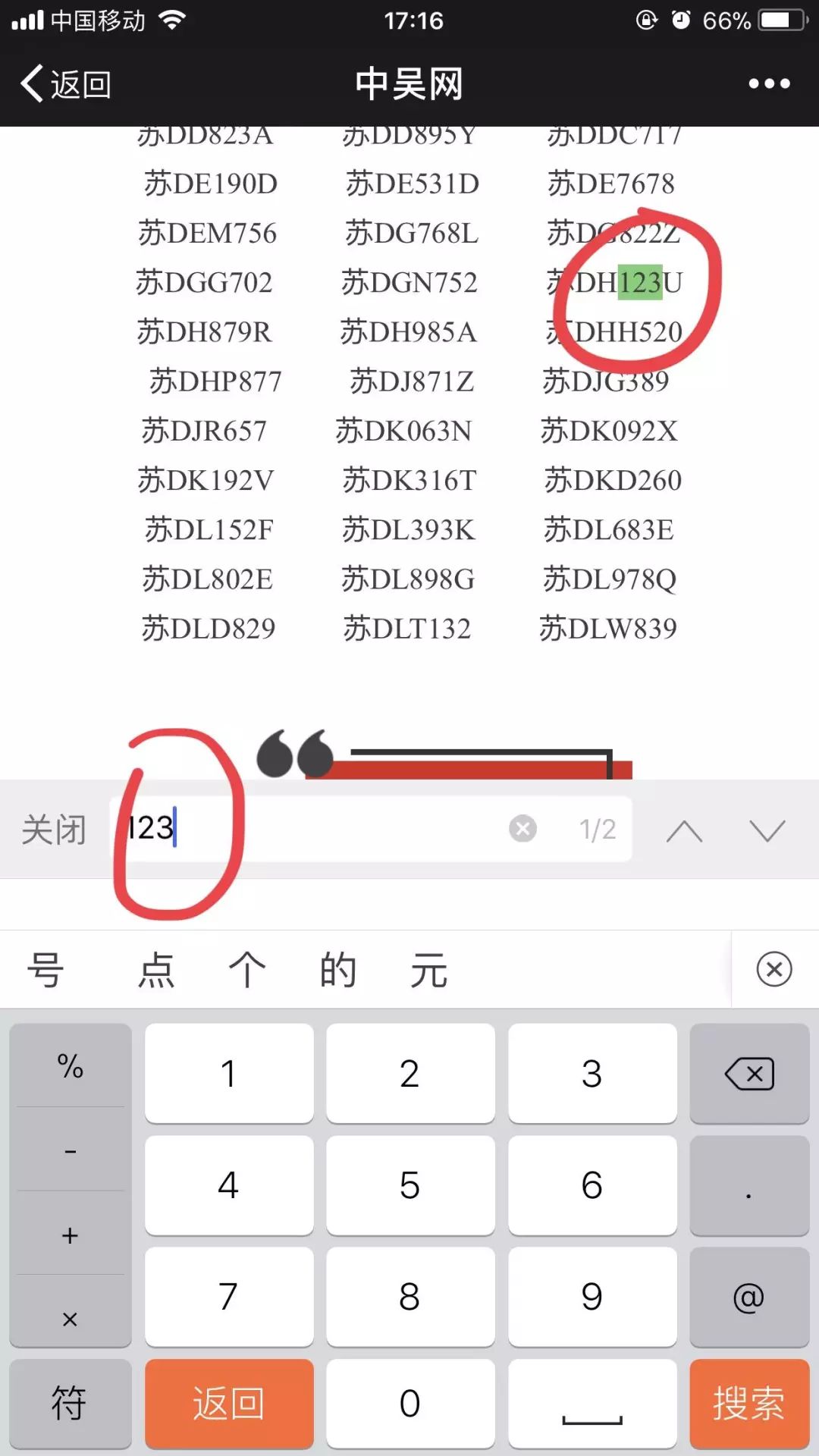
Task: Dismiss the keyboard suggestion bar
Action: click(773, 969)
